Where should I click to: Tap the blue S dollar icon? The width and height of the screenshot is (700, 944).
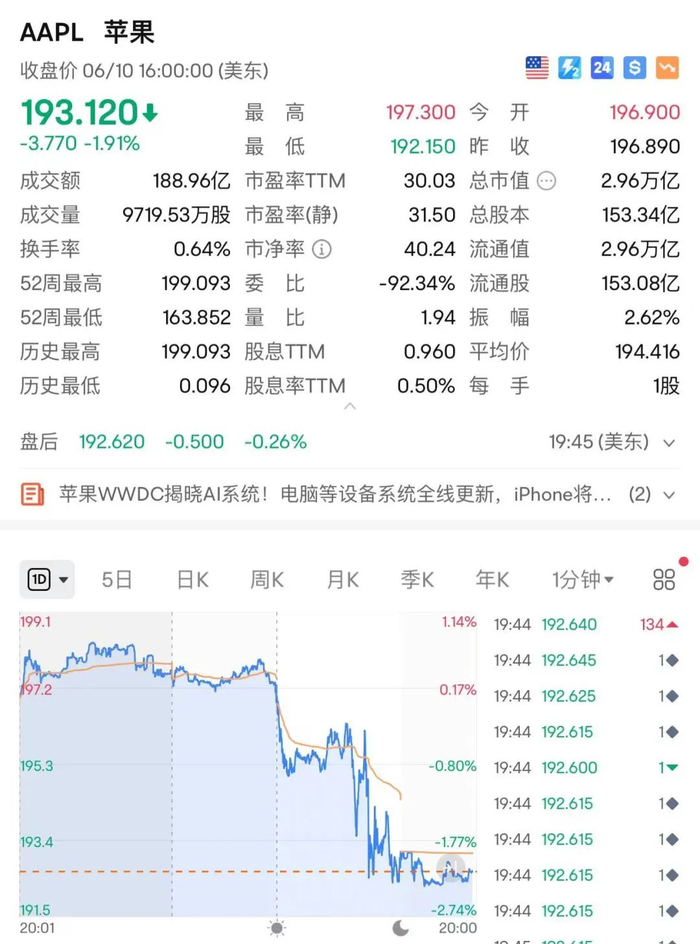[634, 68]
